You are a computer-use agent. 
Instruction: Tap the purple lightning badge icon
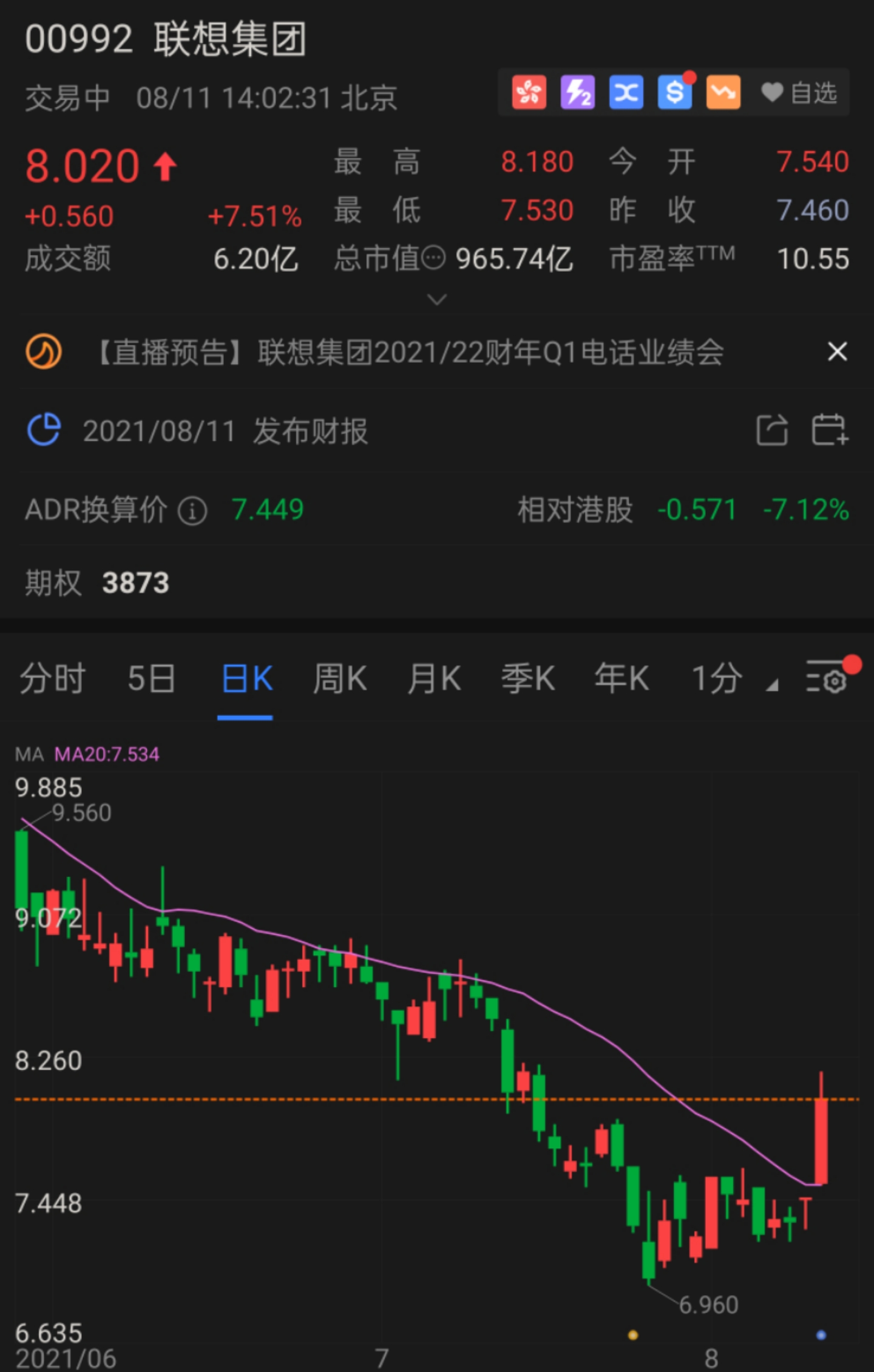(x=577, y=93)
